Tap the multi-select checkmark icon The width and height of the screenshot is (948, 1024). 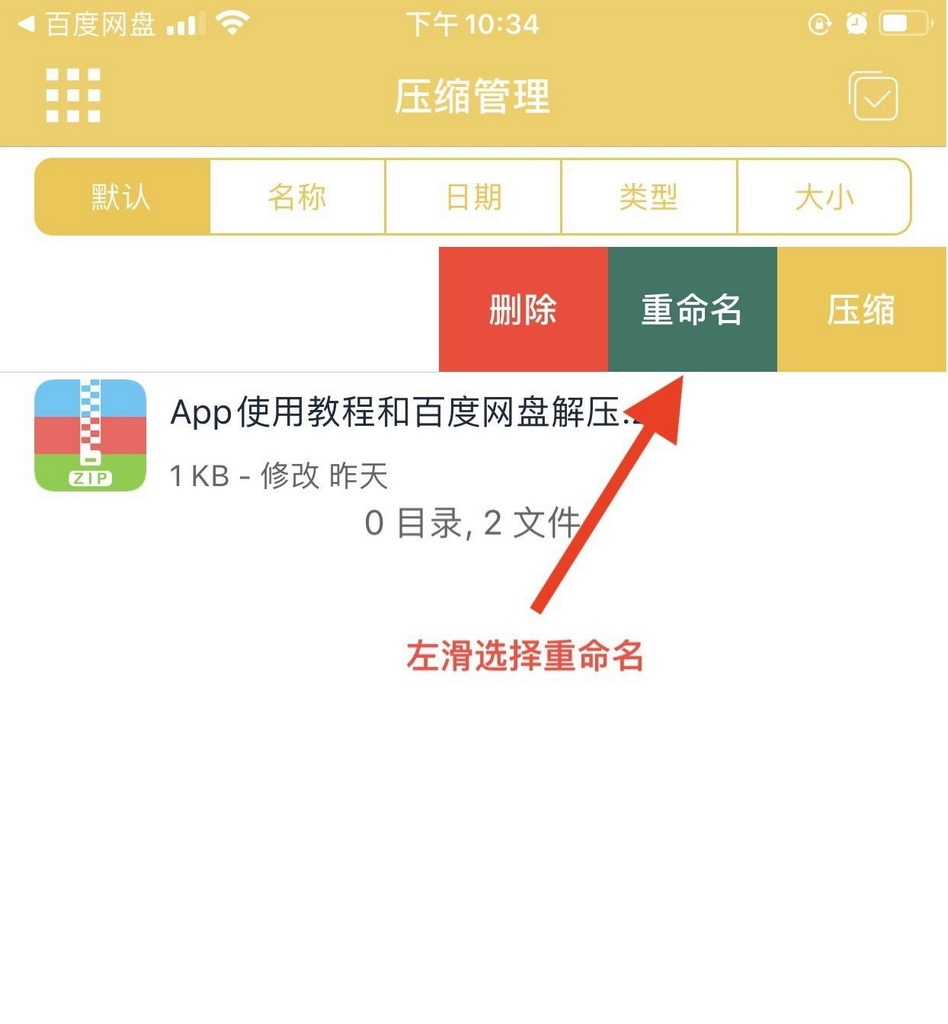873,97
